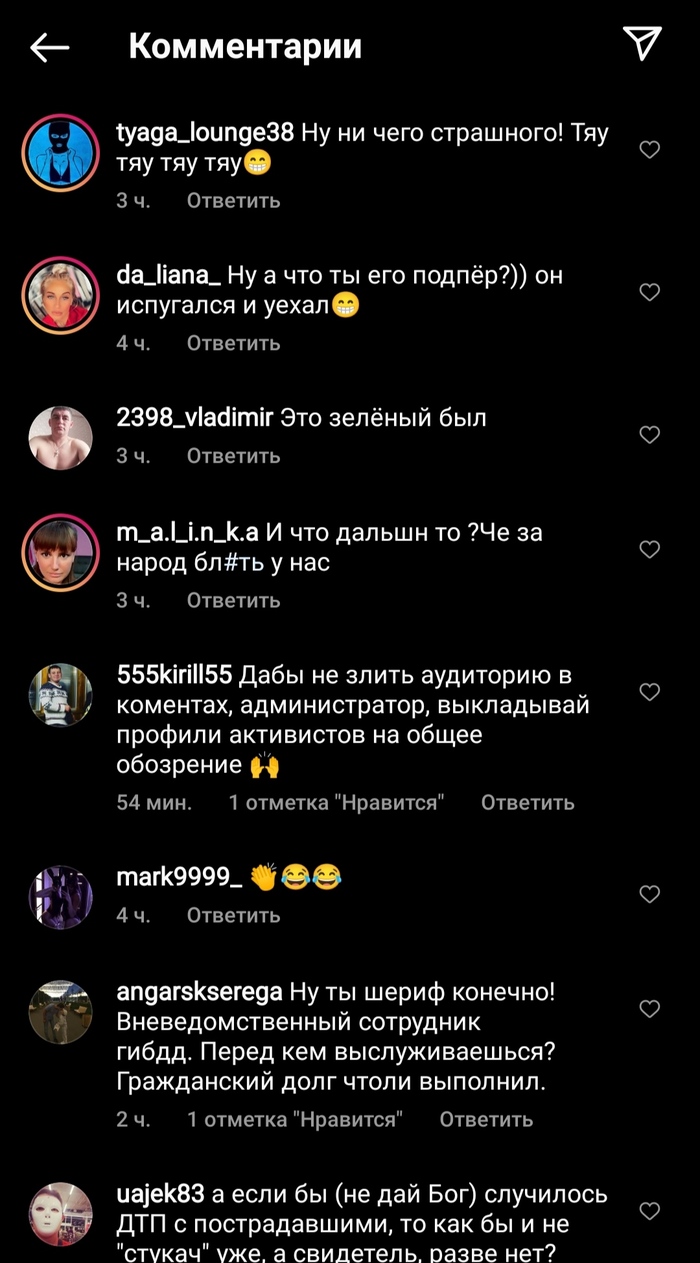The width and height of the screenshot is (700, 1263).
Task: Like the comment by tyaga_lounge38
Action: pyautogui.click(x=650, y=149)
